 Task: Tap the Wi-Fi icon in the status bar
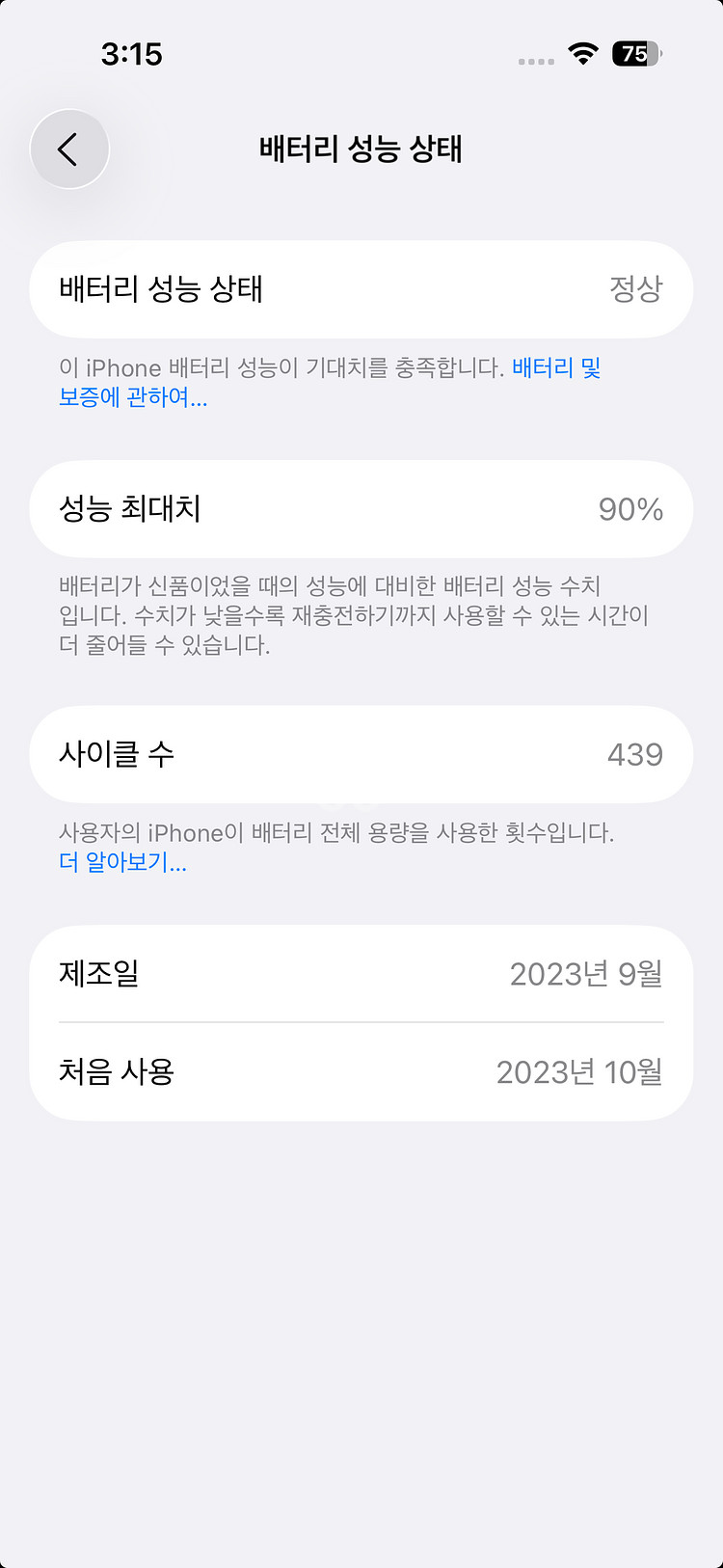tap(582, 56)
